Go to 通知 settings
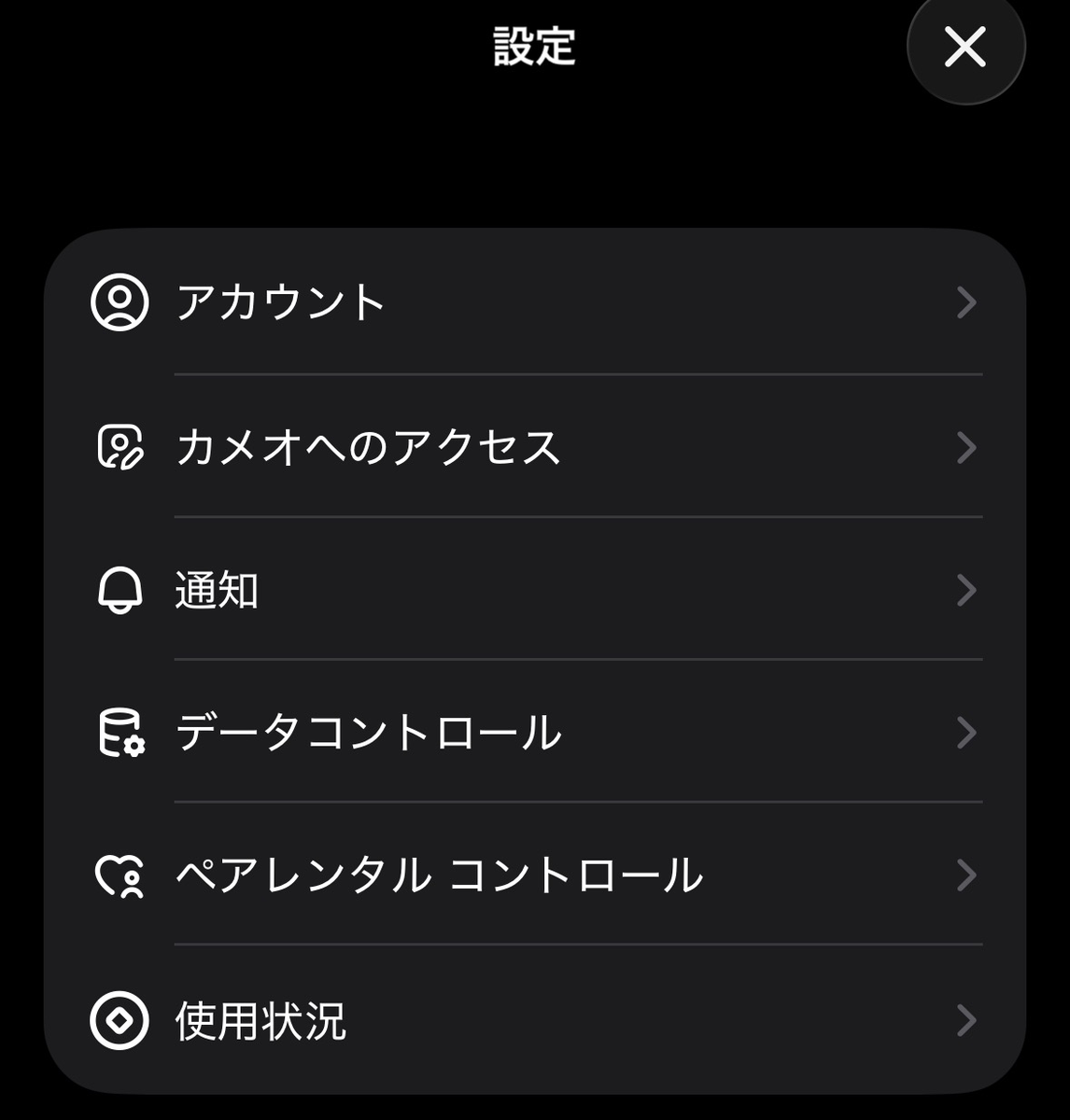Screen dimensions: 1070x1120 click(x=534, y=590)
